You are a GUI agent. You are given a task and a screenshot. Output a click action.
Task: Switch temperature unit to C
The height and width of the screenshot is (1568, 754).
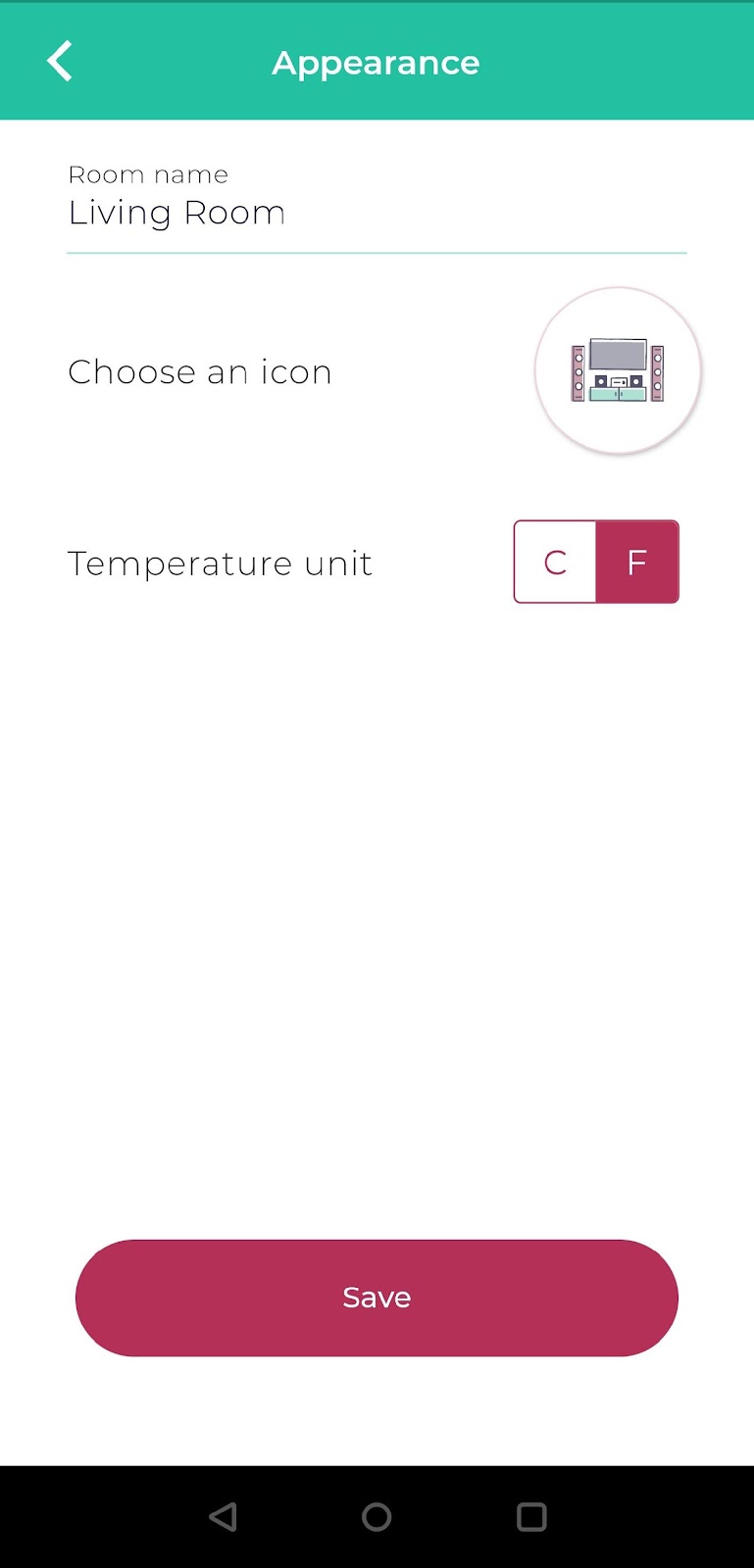(555, 562)
